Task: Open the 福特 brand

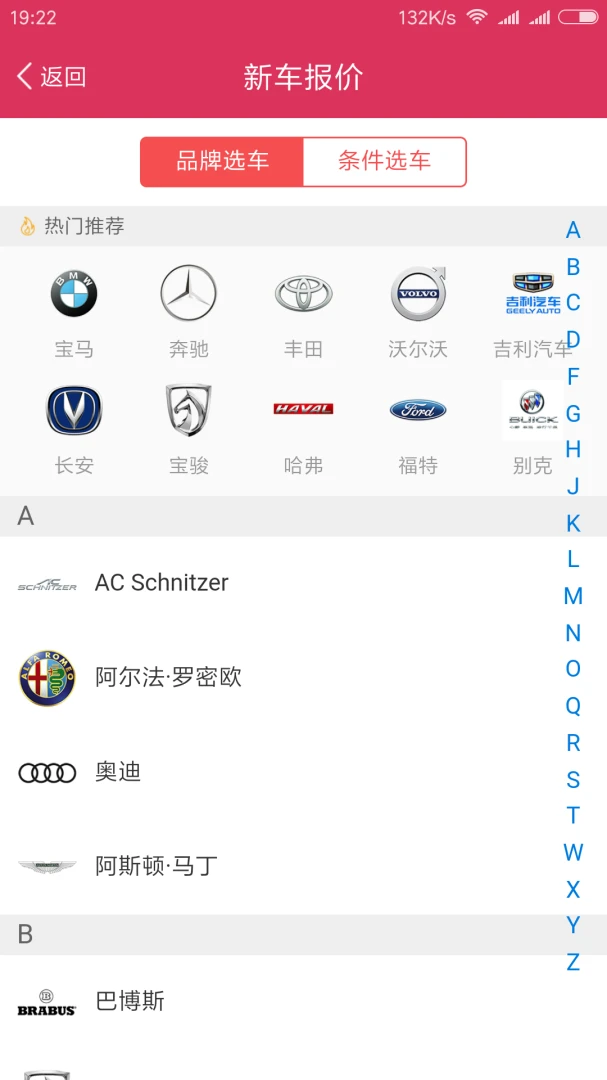Action: [418, 428]
